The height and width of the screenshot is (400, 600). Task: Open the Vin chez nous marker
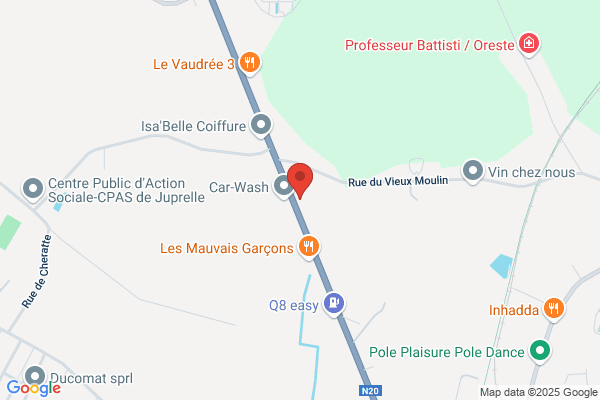(473, 171)
